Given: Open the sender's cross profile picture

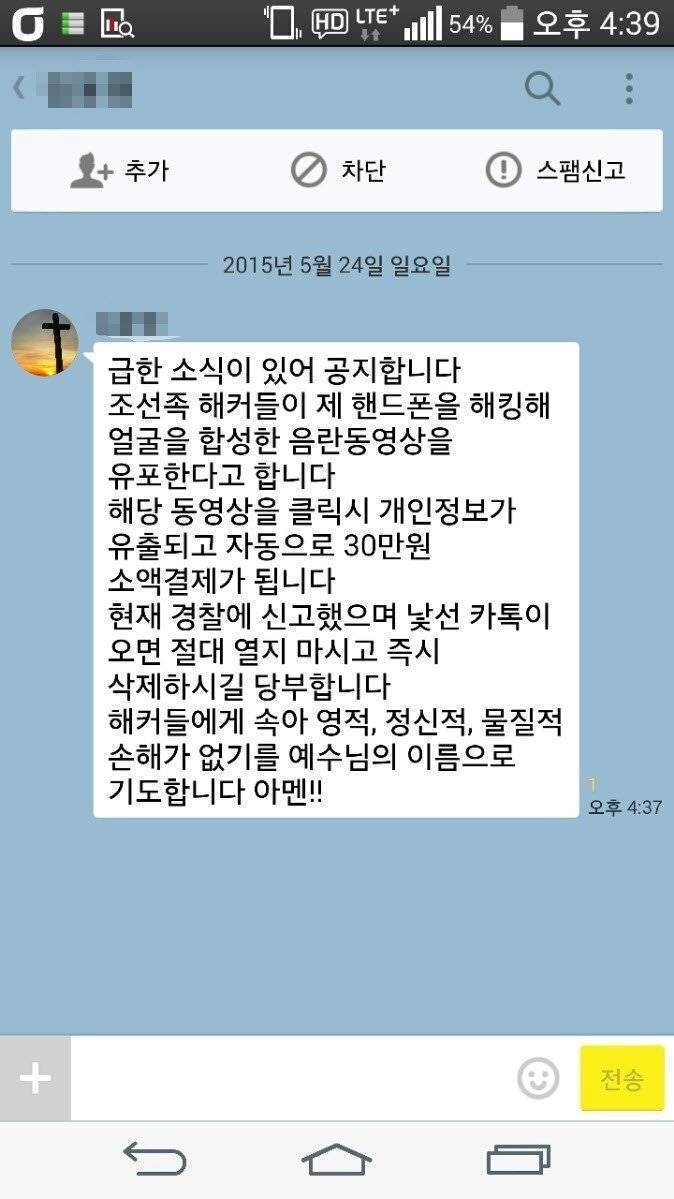Looking at the screenshot, I should pyautogui.click(x=45, y=342).
